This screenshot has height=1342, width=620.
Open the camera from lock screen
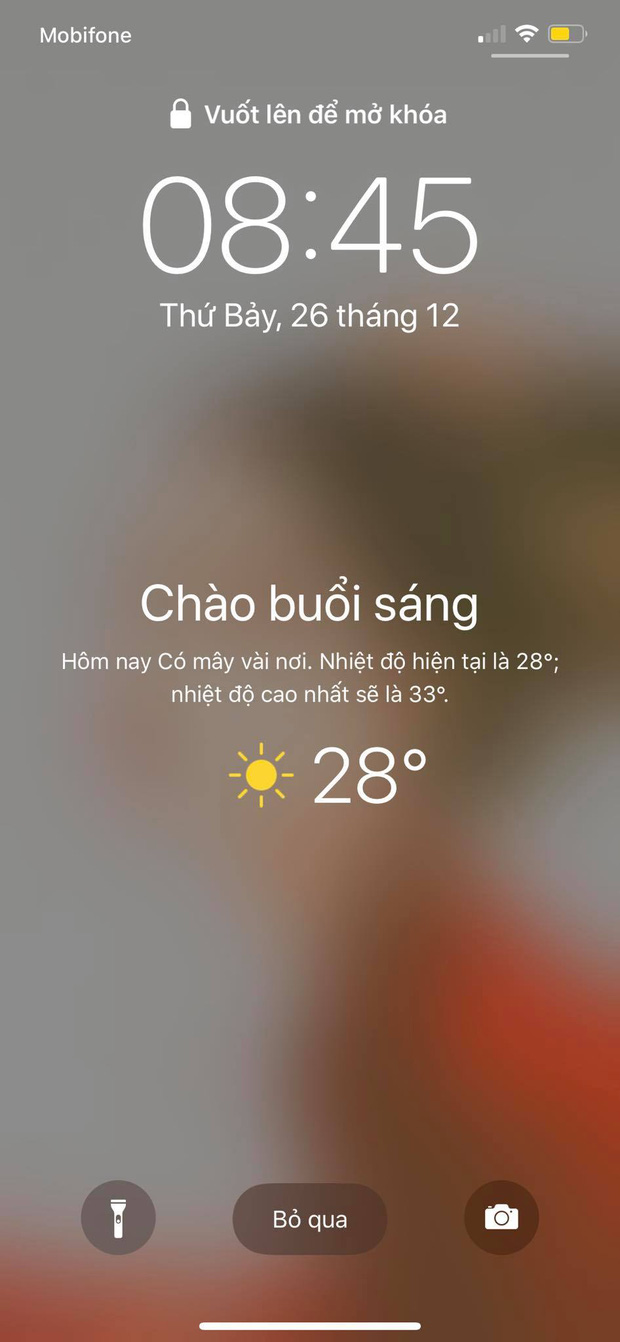(501, 1217)
